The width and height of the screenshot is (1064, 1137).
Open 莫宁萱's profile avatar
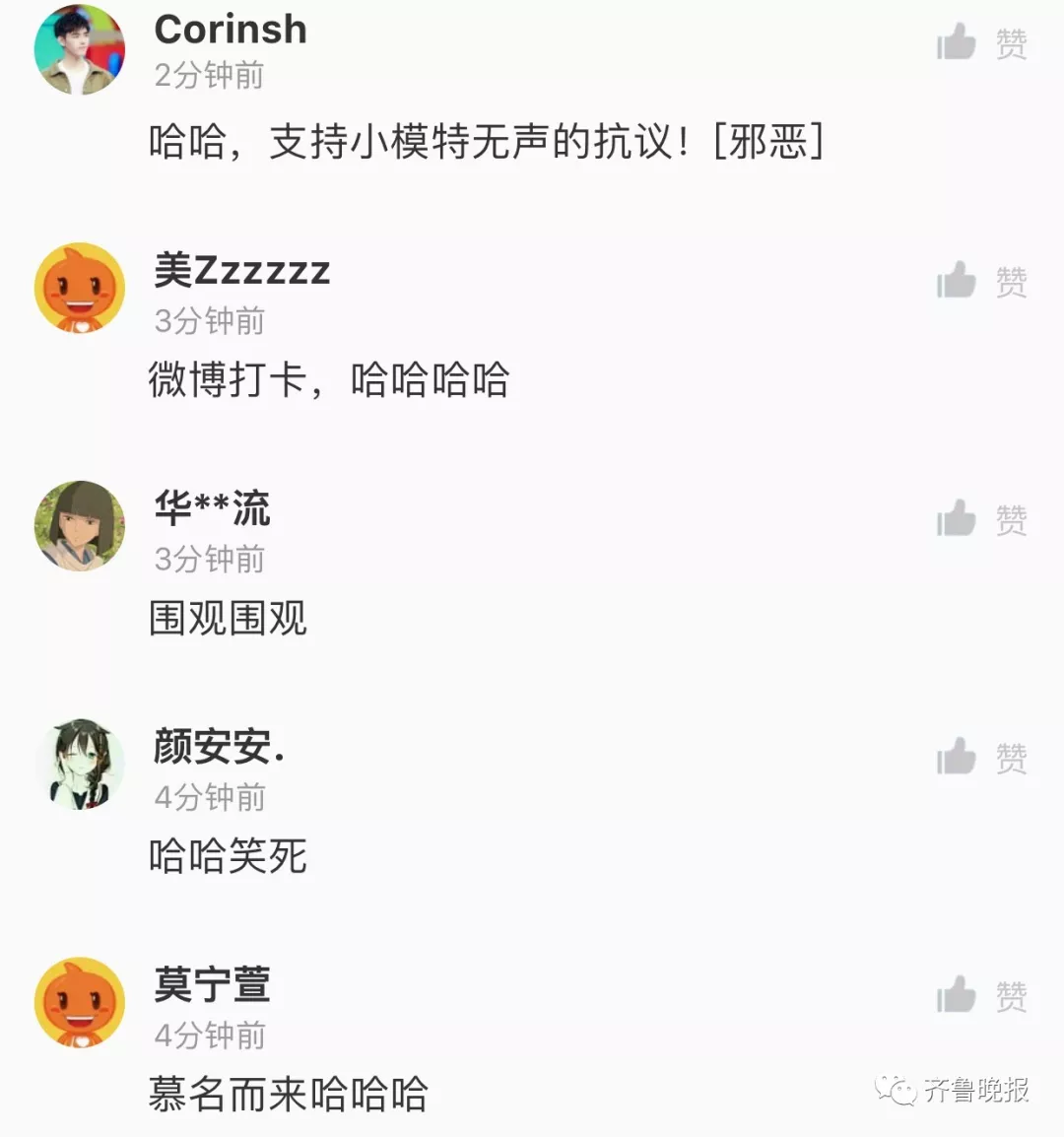(80, 1002)
